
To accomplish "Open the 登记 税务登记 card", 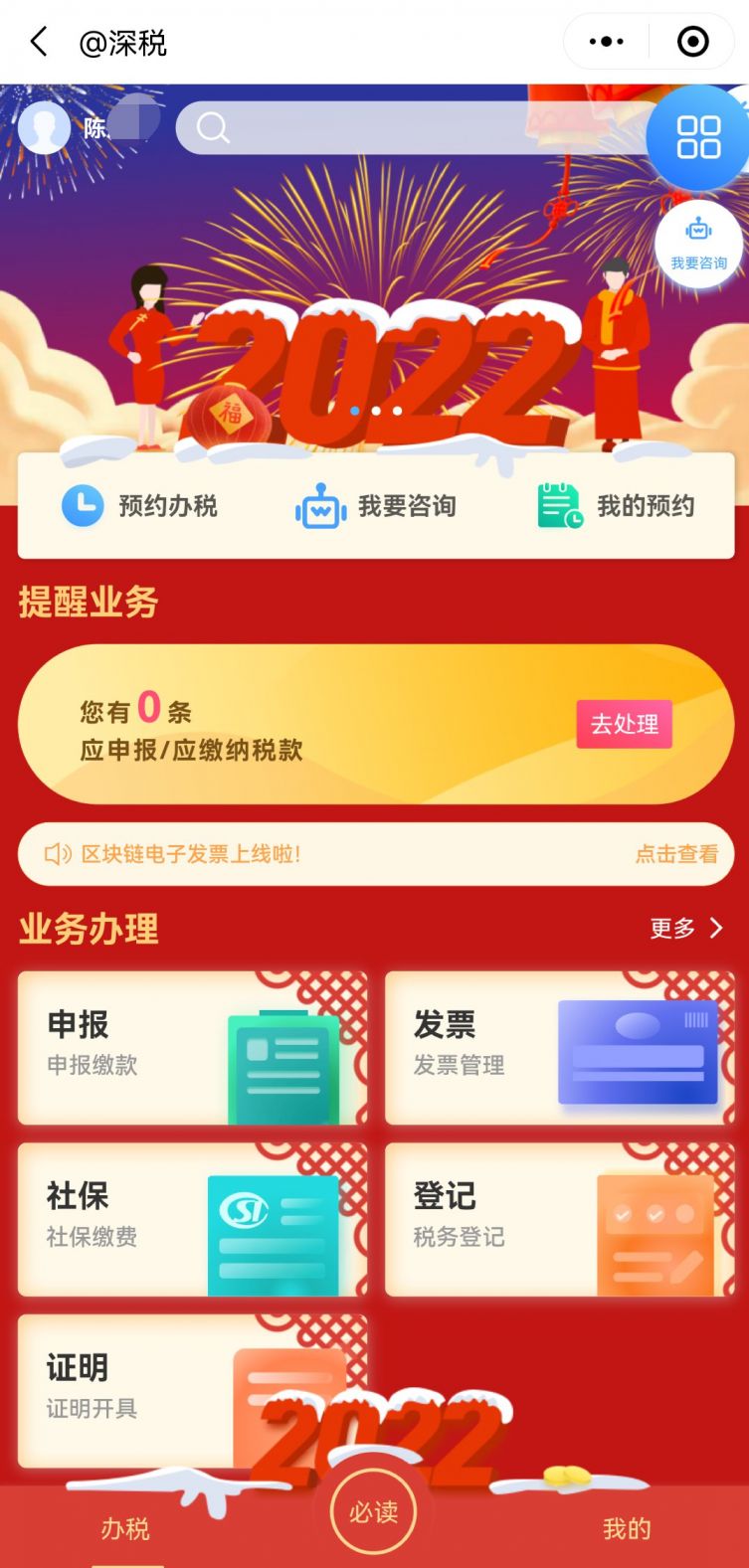I will coord(559,1219).
